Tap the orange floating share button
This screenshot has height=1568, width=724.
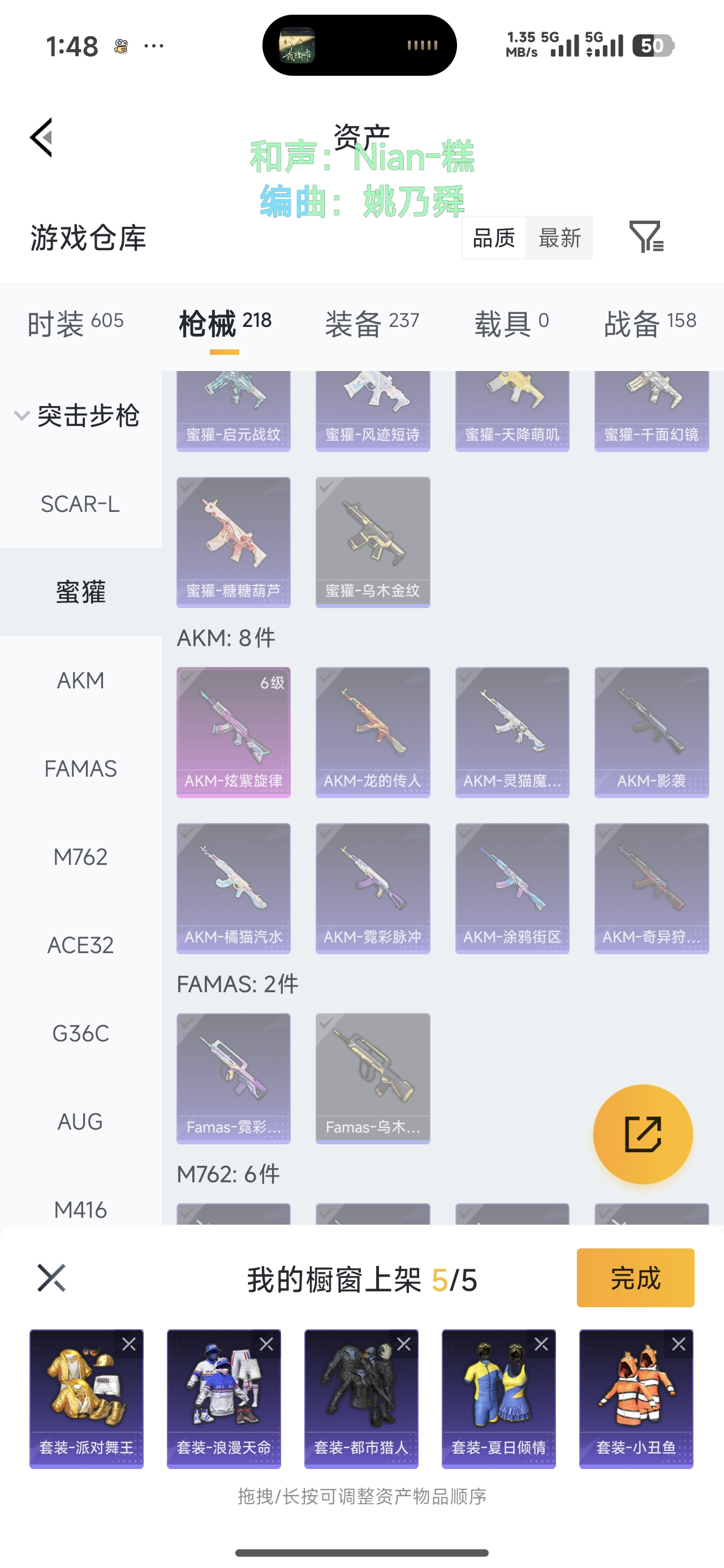(x=643, y=1134)
